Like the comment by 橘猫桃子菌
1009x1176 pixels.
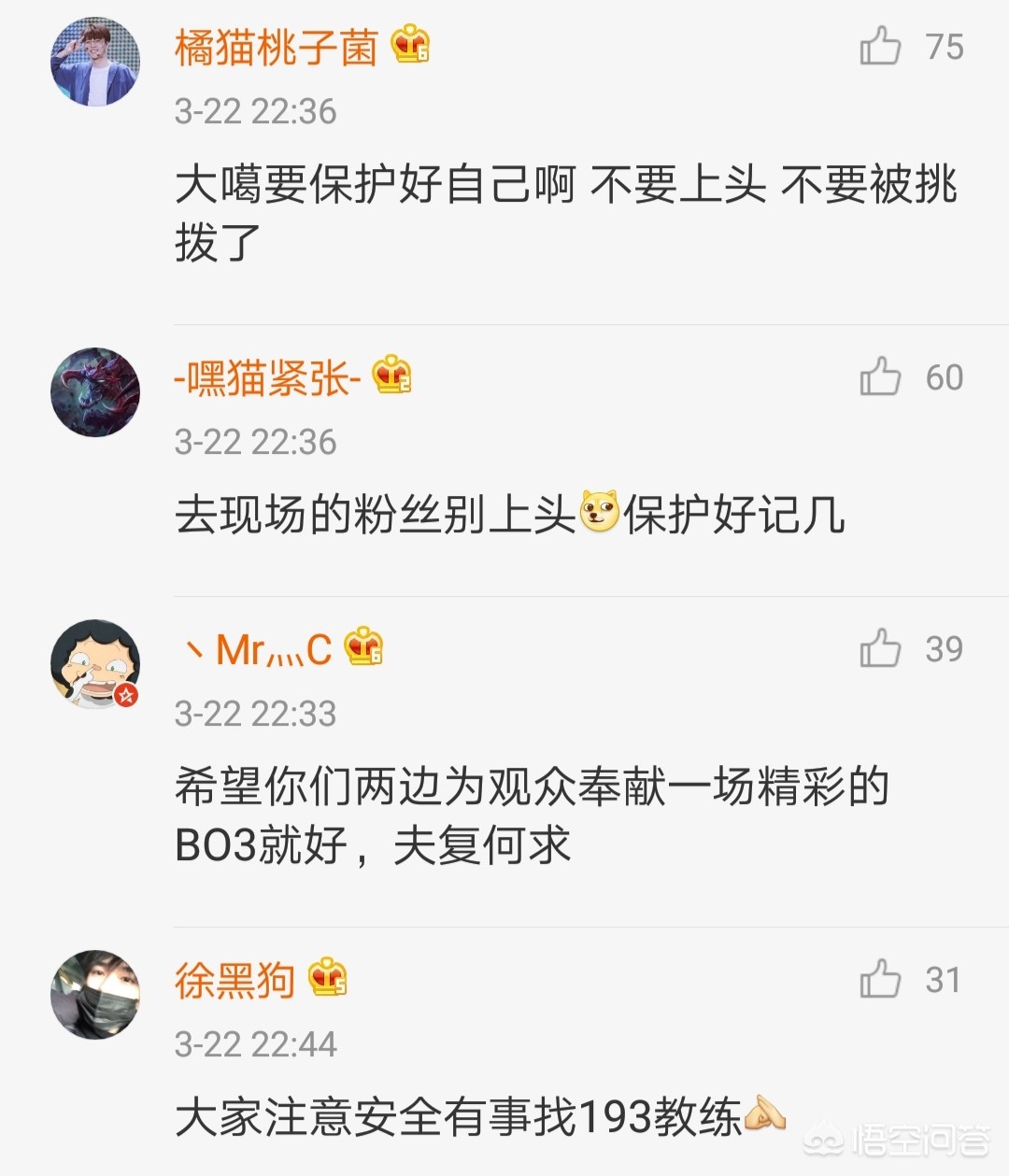880,46
